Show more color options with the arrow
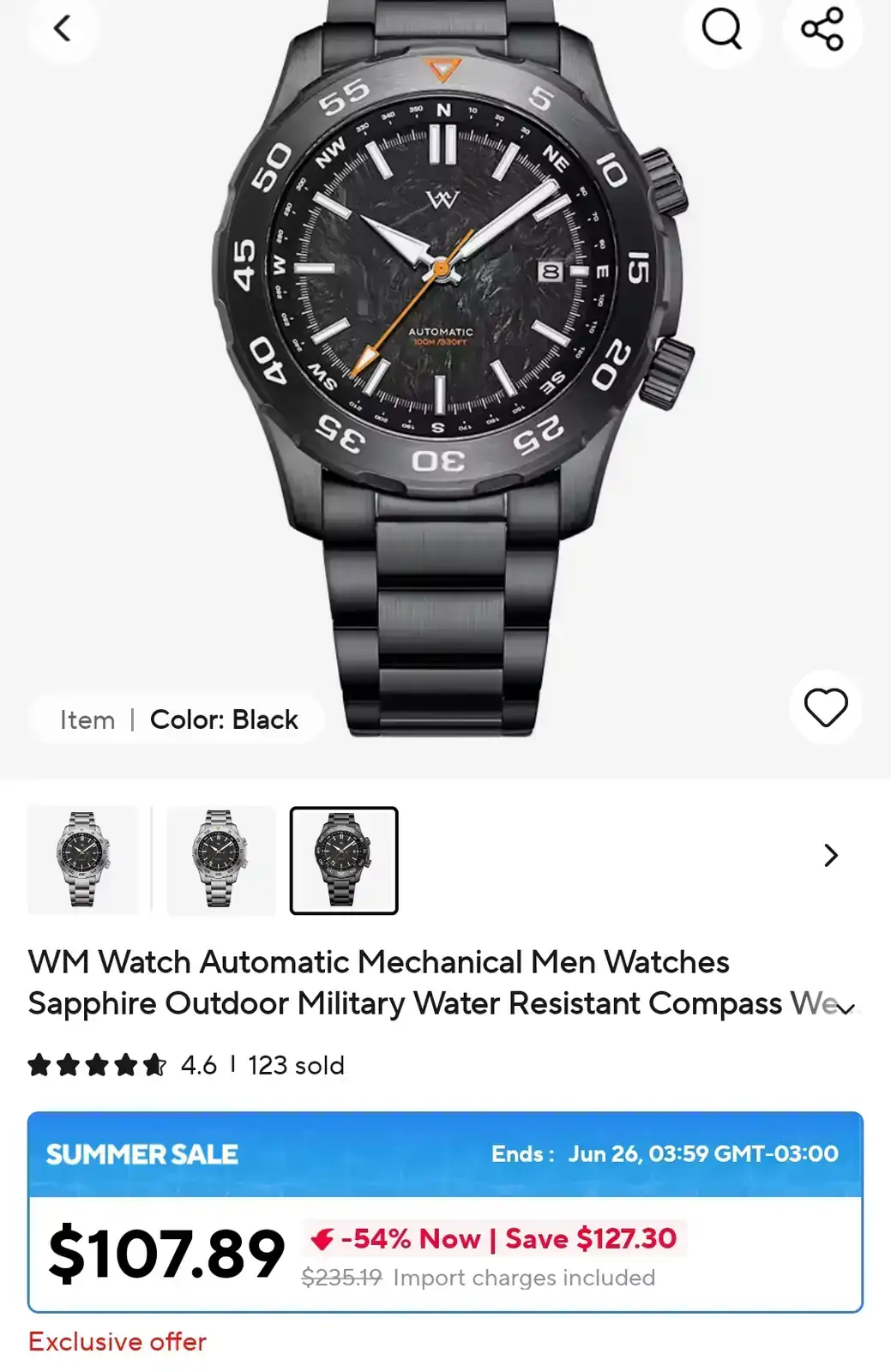The width and height of the screenshot is (891, 1372). [830, 856]
